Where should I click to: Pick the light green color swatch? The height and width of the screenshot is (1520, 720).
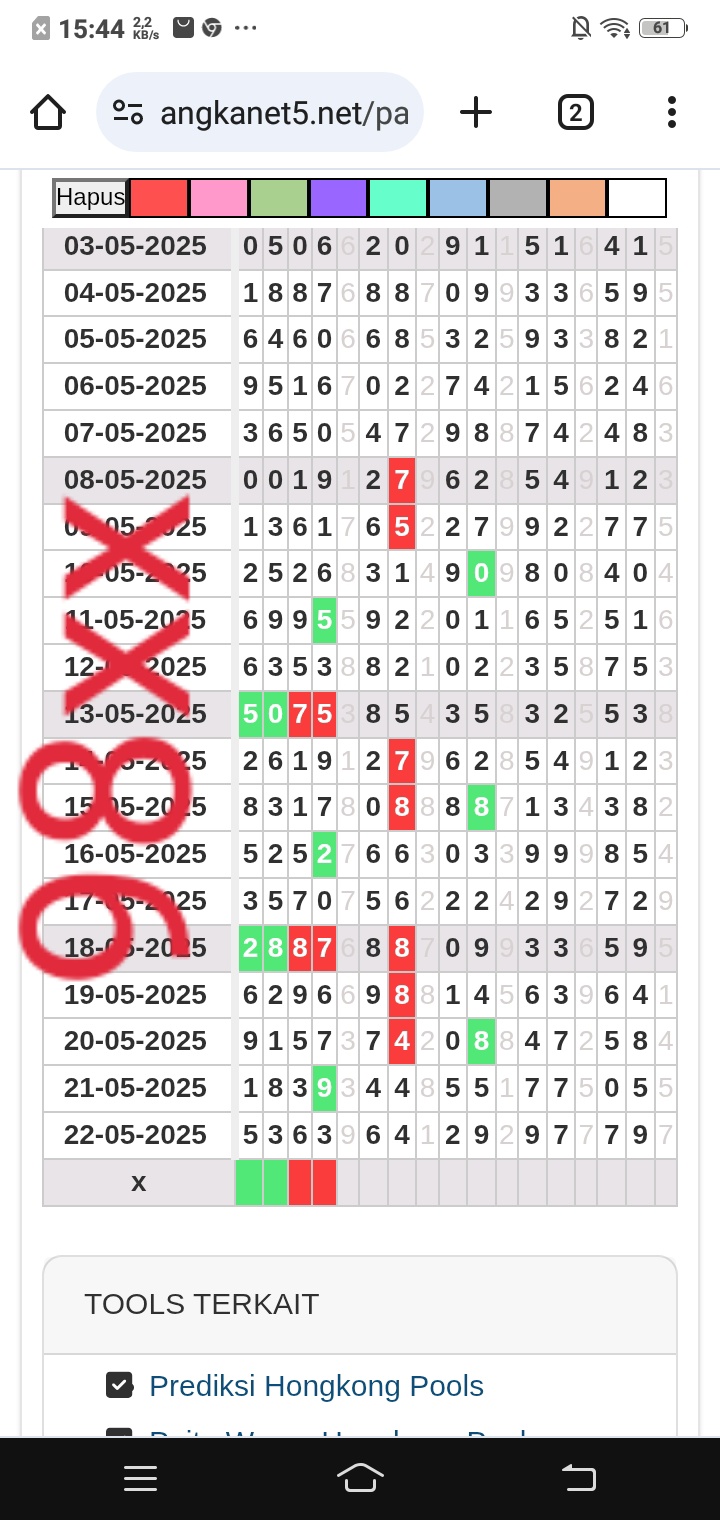[279, 198]
